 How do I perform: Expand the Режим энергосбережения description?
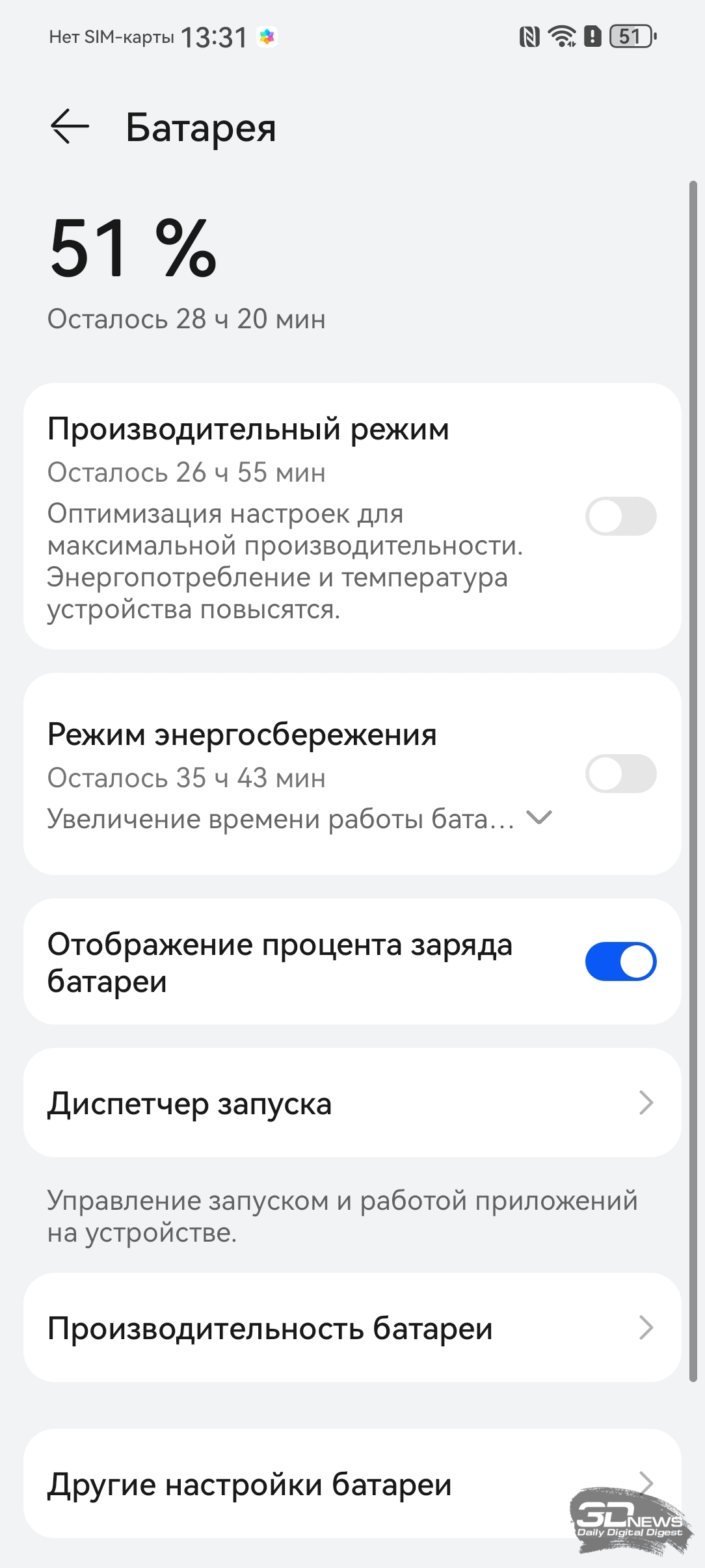point(539,817)
